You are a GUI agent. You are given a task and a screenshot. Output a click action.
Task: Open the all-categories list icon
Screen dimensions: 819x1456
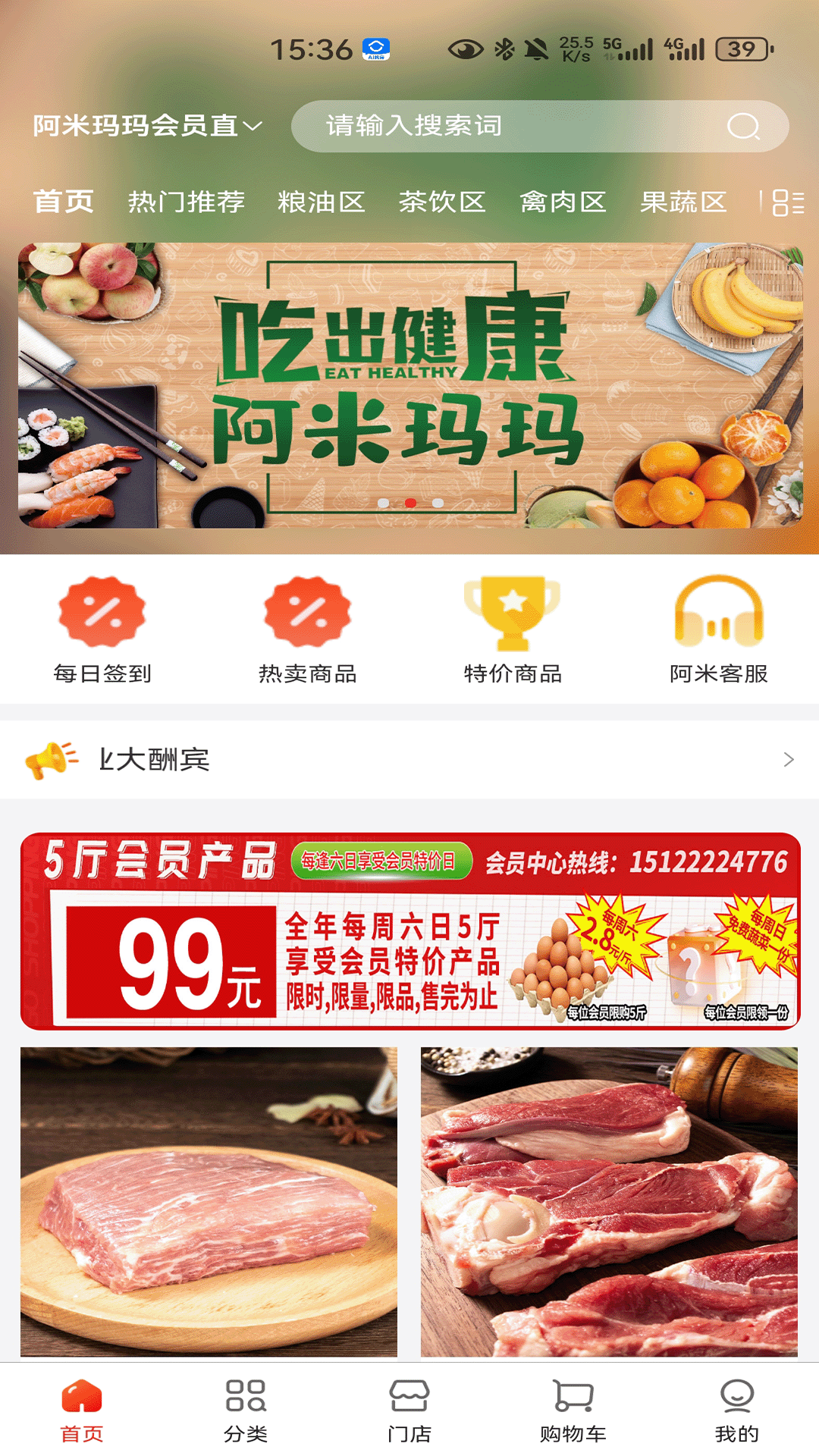pos(788,202)
